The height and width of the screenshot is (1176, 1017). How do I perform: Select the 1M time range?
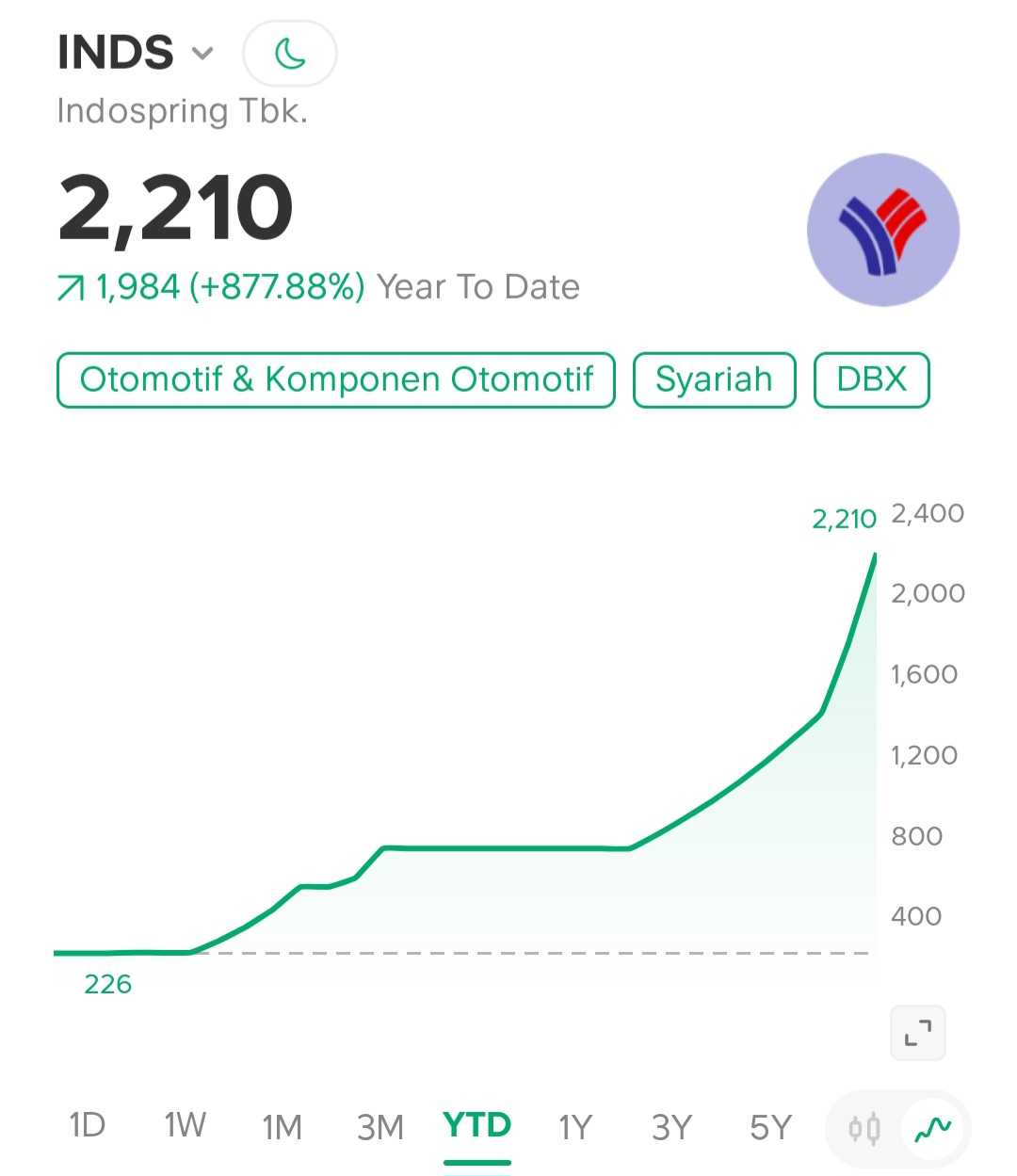282,1126
